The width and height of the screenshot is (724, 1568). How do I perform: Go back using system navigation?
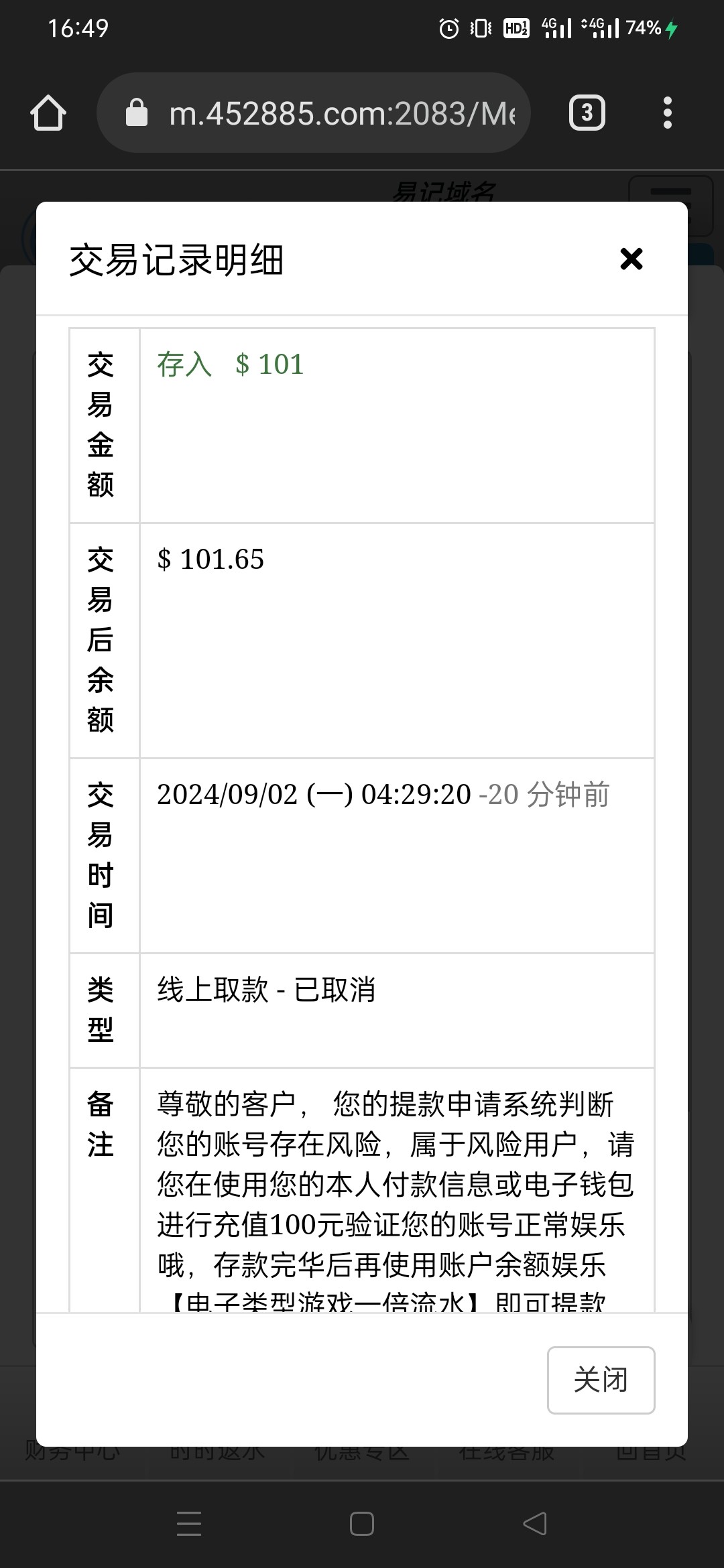pyautogui.click(x=534, y=1524)
